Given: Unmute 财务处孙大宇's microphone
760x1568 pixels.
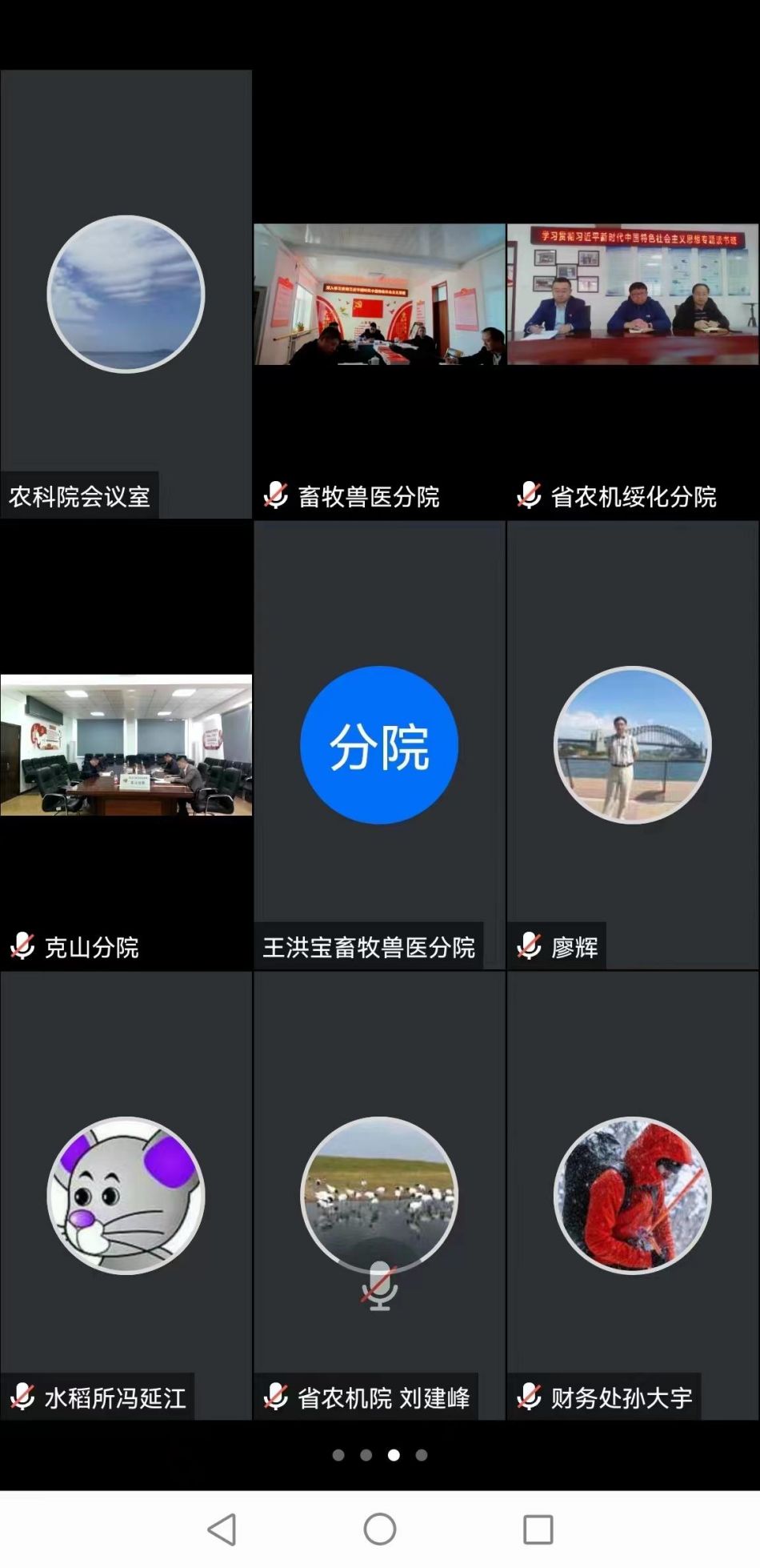Looking at the screenshot, I should (529, 1397).
